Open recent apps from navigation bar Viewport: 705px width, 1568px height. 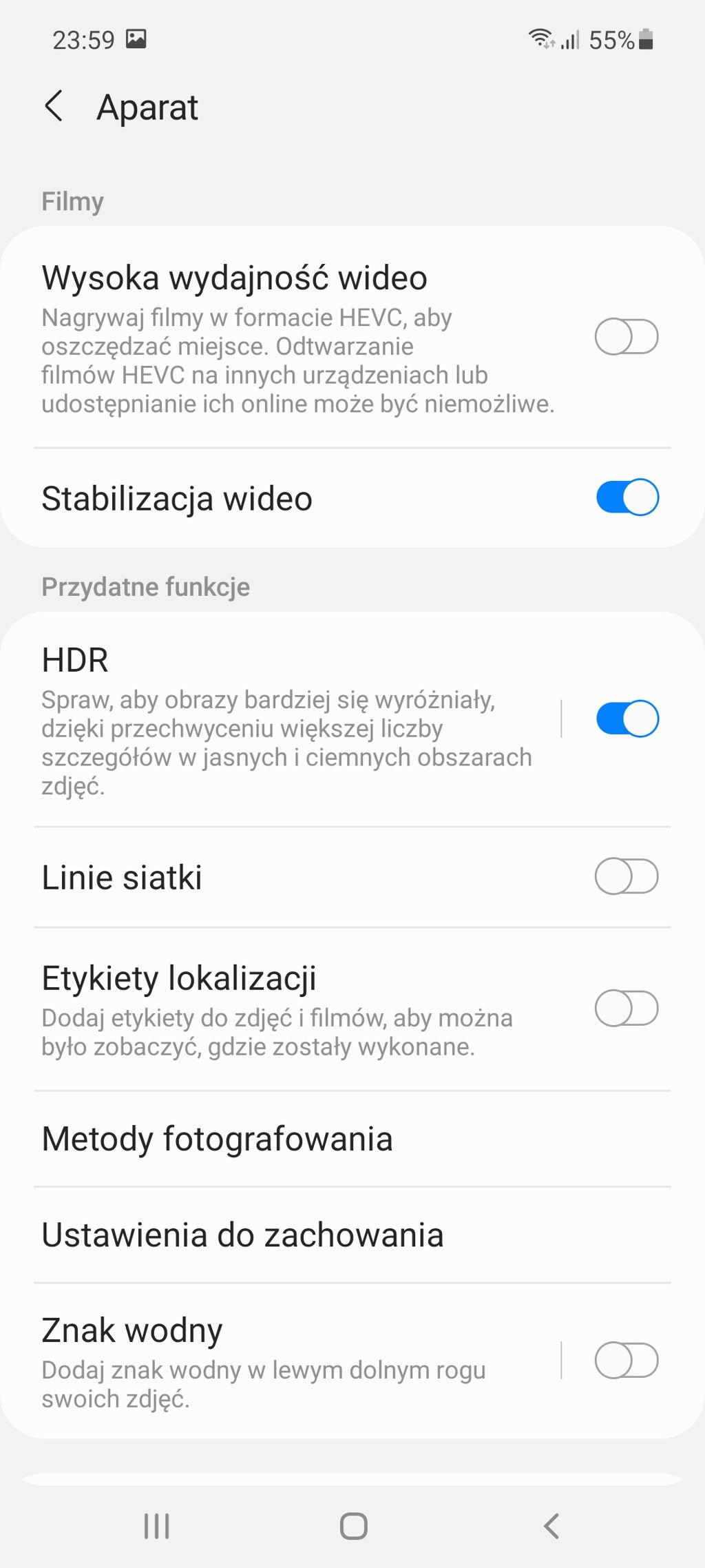pos(157,1526)
